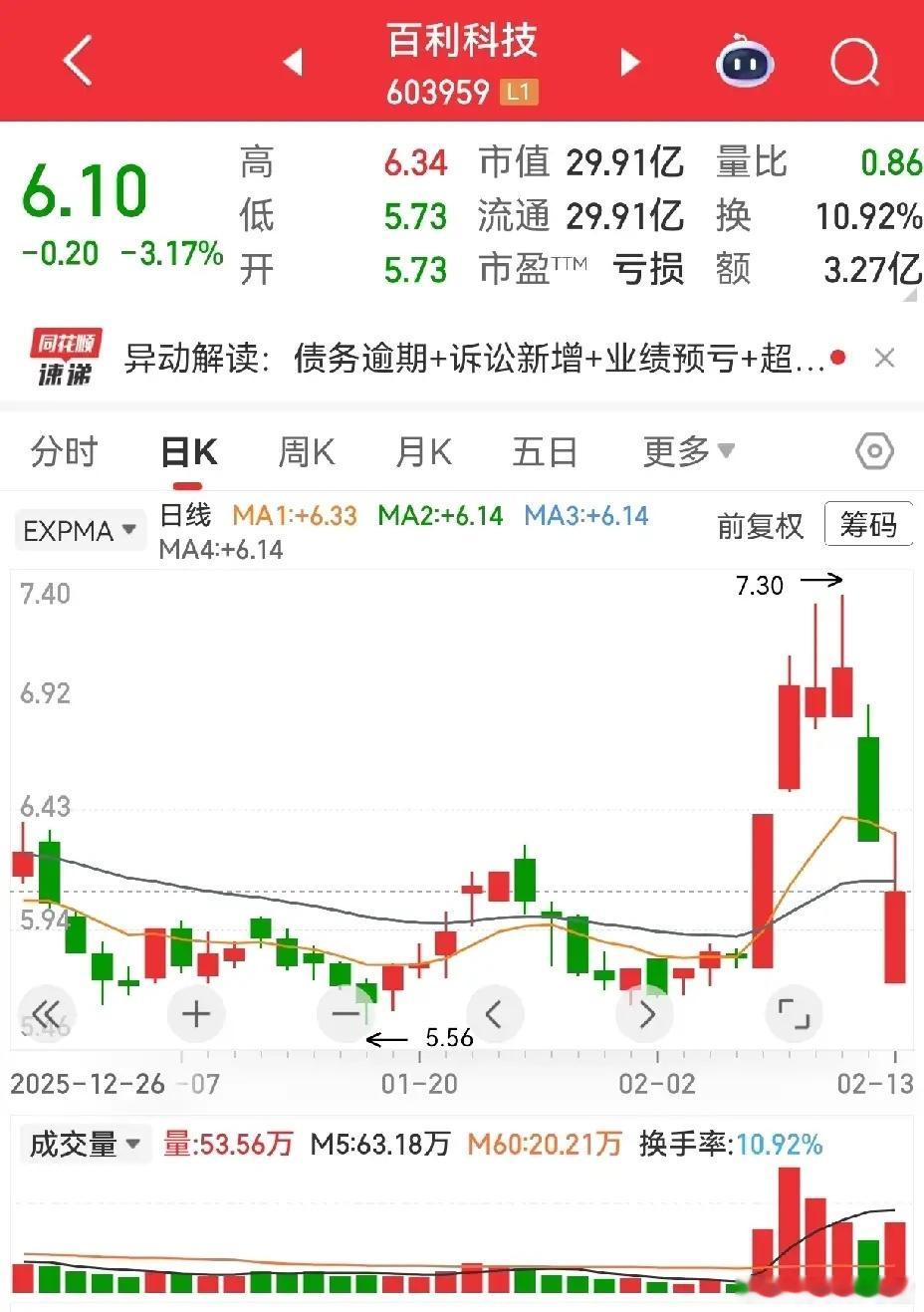Open the AI robot assistant
924x1312 pixels.
click(745, 62)
